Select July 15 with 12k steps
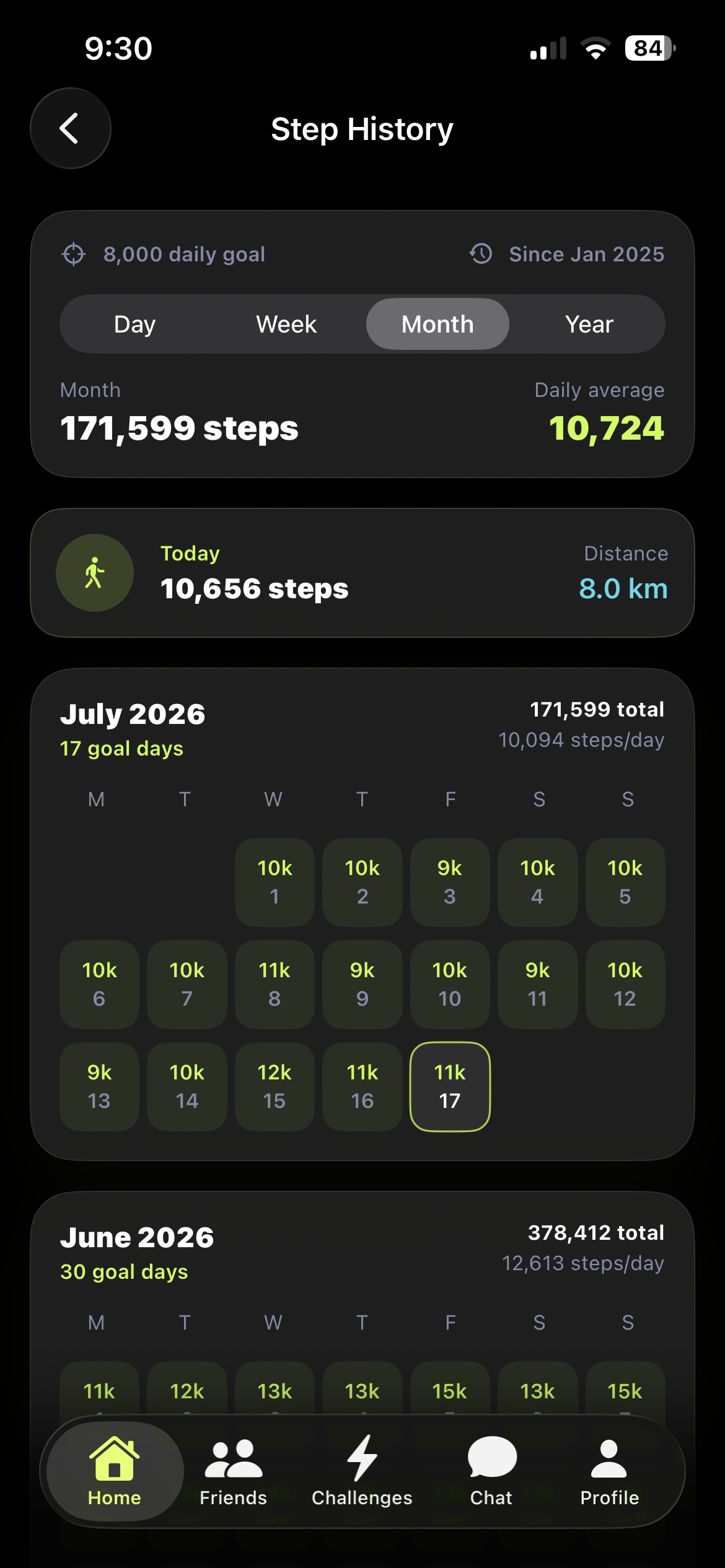Screen dimensions: 725x1568 pyautogui.click(x=275, y=1087)
